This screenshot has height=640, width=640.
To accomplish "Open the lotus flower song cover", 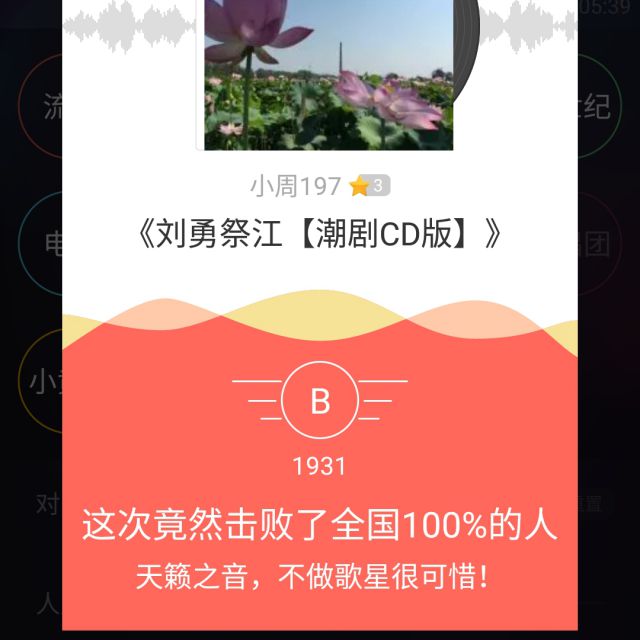I will 328,75.
